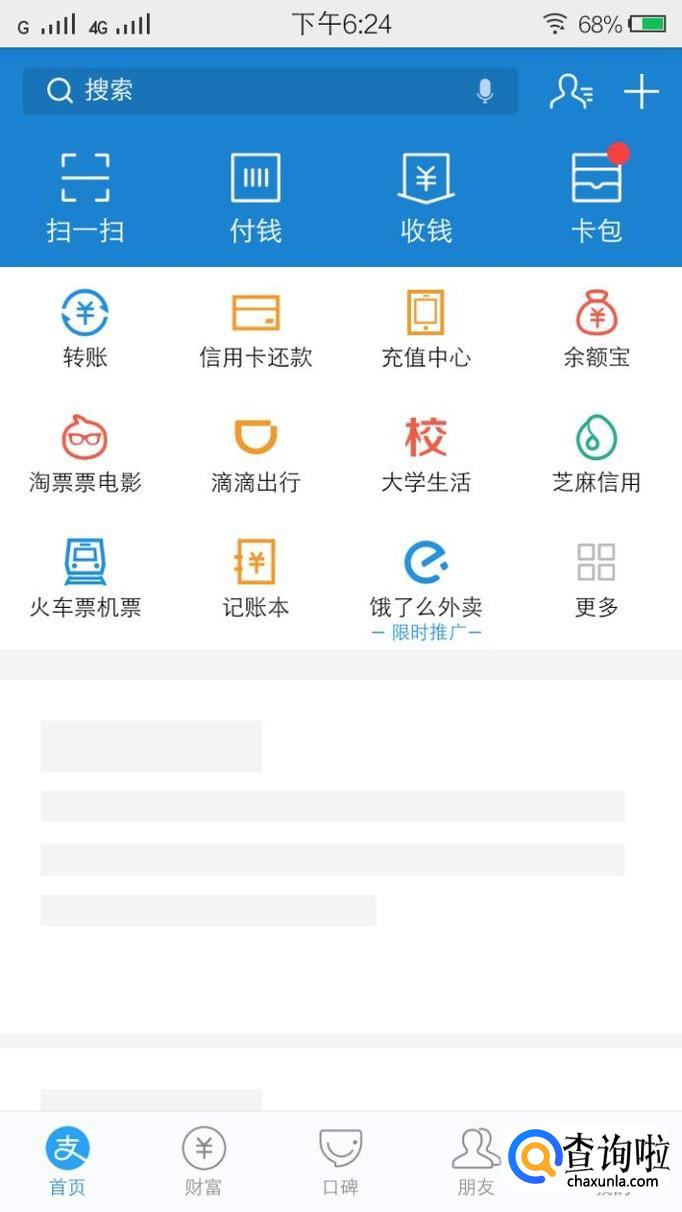Viewport: 682px width, 1212px height.
Task: Open 扫一扫 scanner
Action: pyautogui.click(x=85, y=197)
